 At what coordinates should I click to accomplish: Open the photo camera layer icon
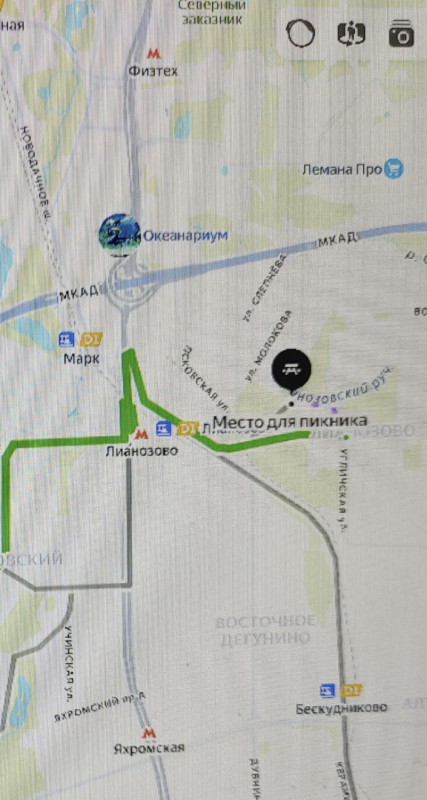pos(401,34)
